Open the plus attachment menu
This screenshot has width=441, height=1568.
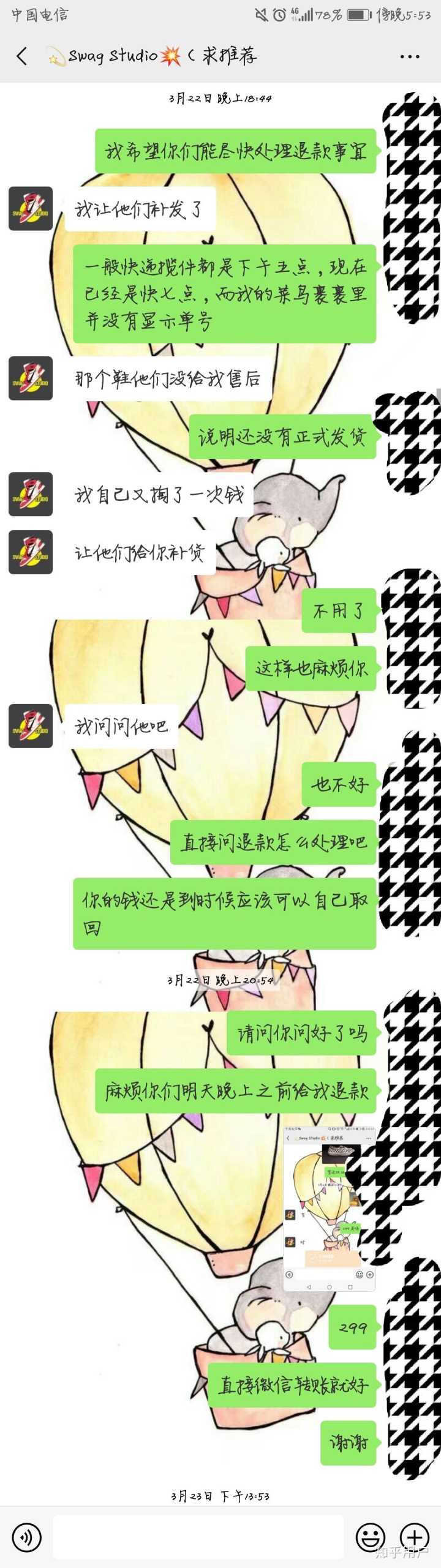click(415, 1537)
